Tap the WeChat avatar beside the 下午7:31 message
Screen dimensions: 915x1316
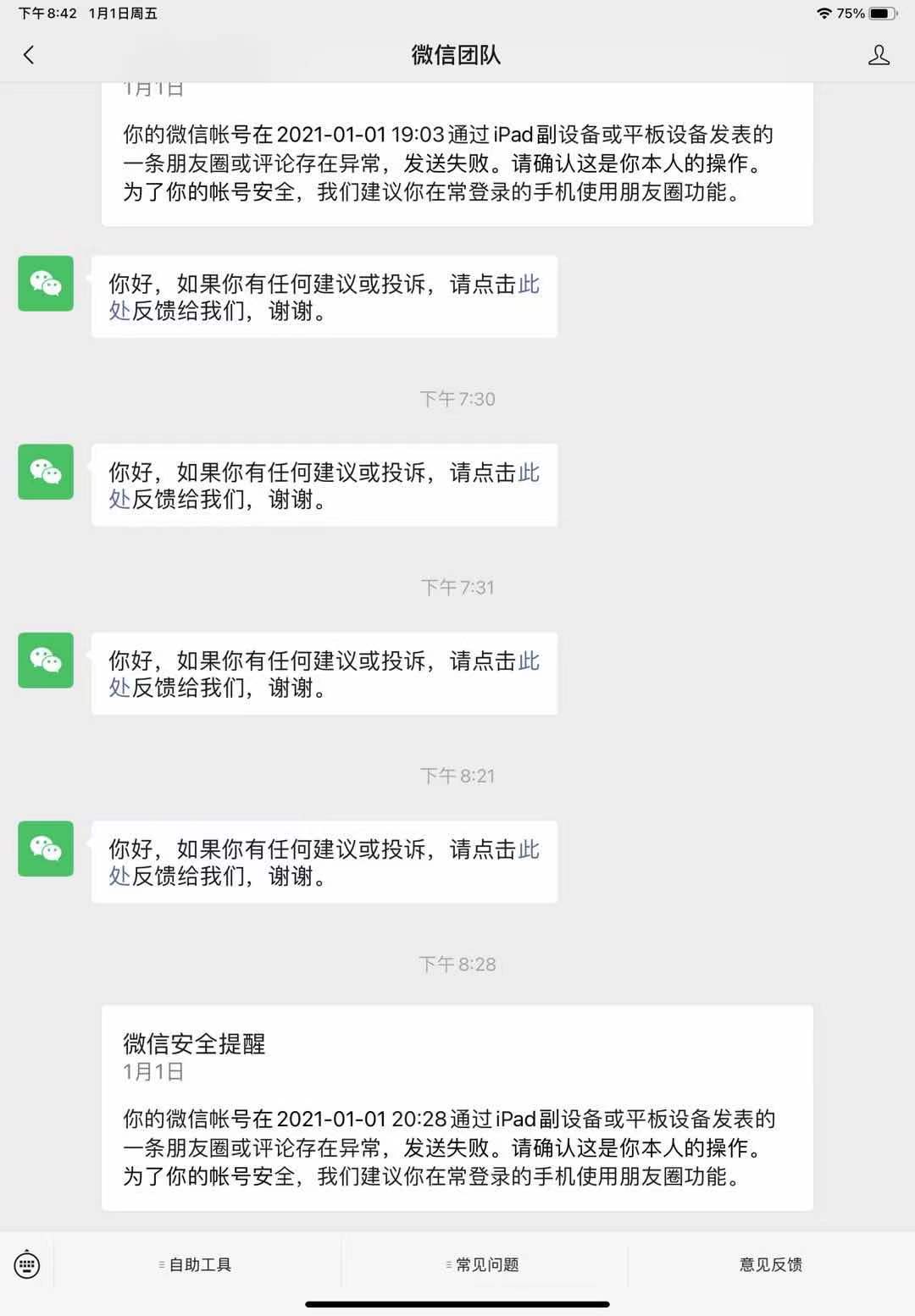click(46, 660)
